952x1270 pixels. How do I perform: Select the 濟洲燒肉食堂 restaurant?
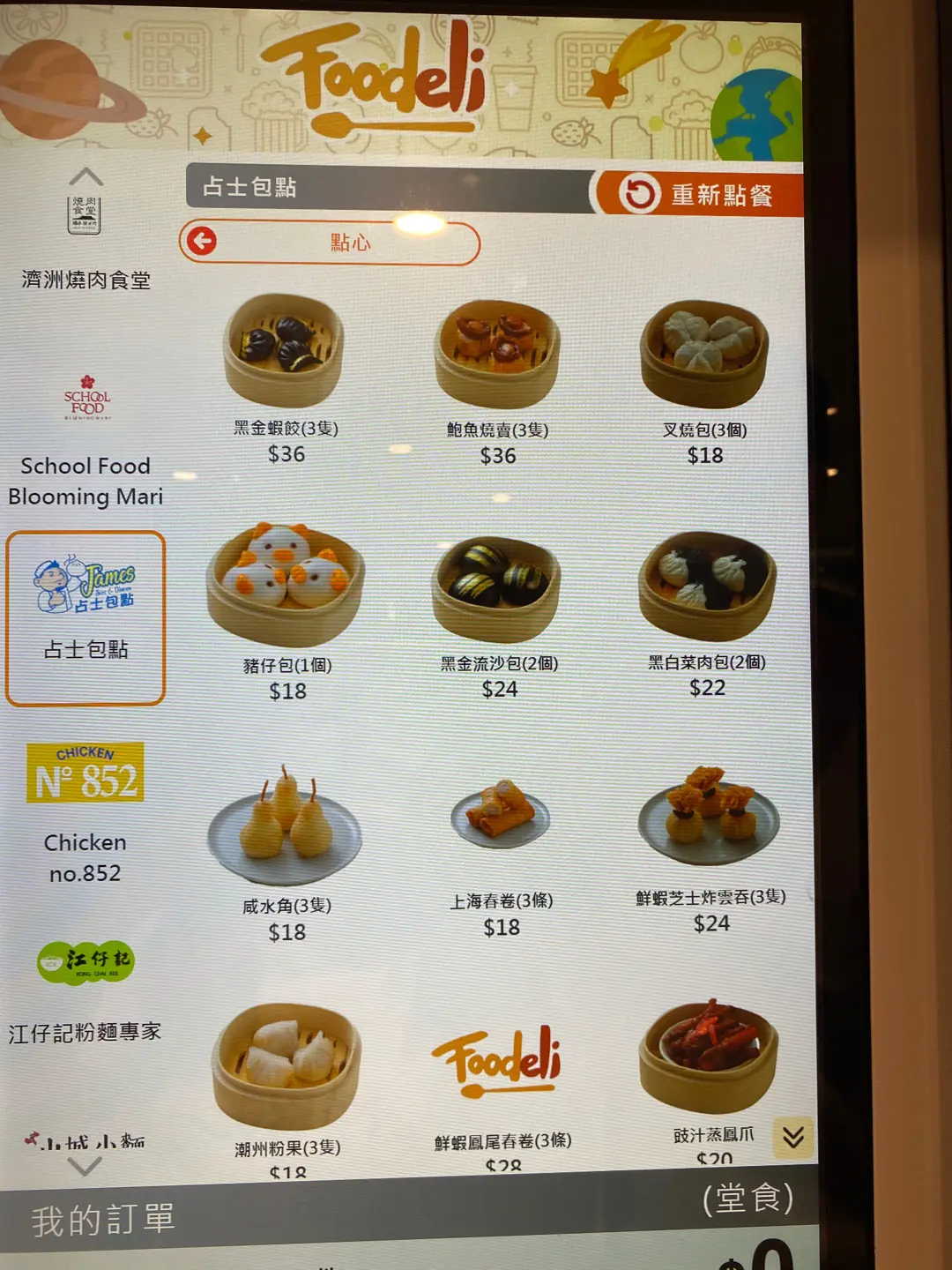click(x=86, y=241)
